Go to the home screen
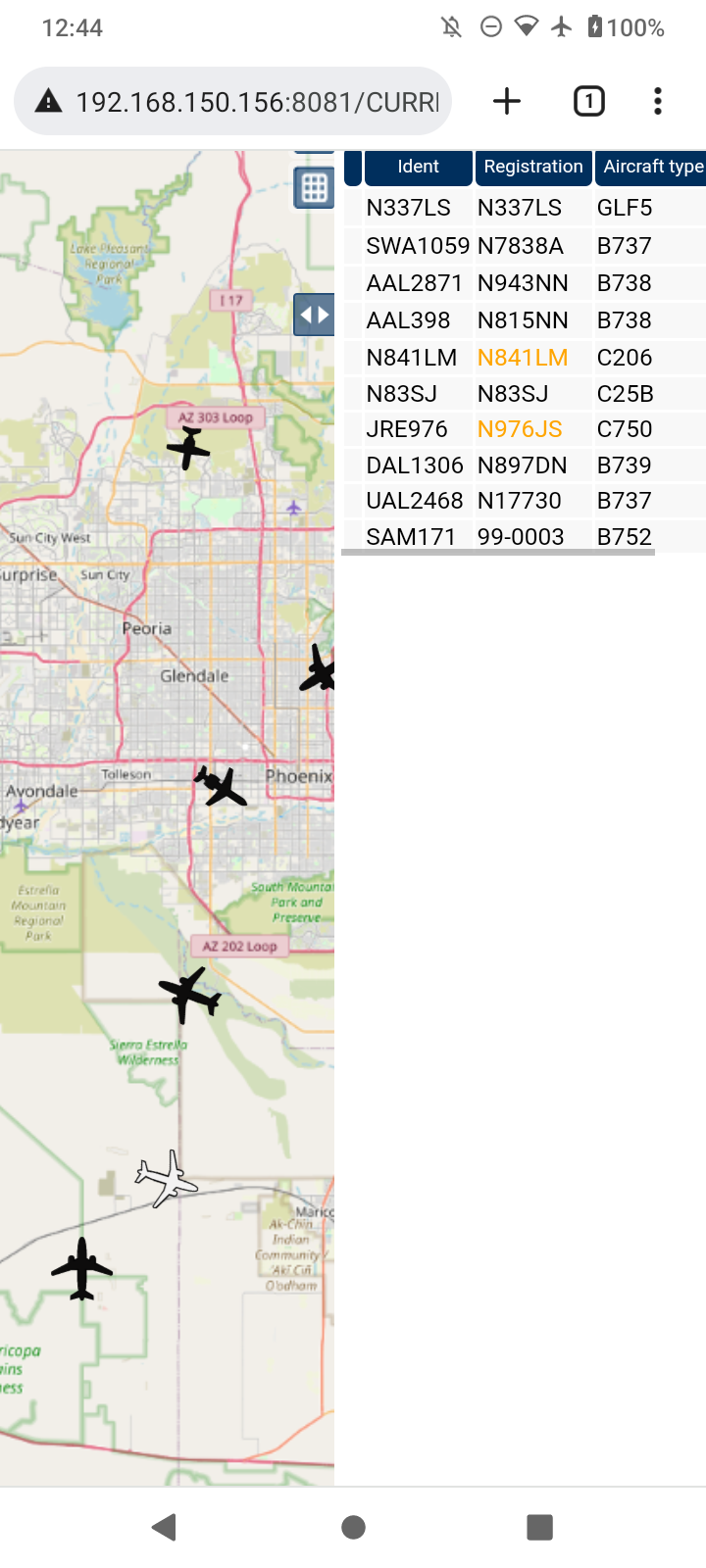Viewport: 706px width, 1568px height. [353, 1527]
